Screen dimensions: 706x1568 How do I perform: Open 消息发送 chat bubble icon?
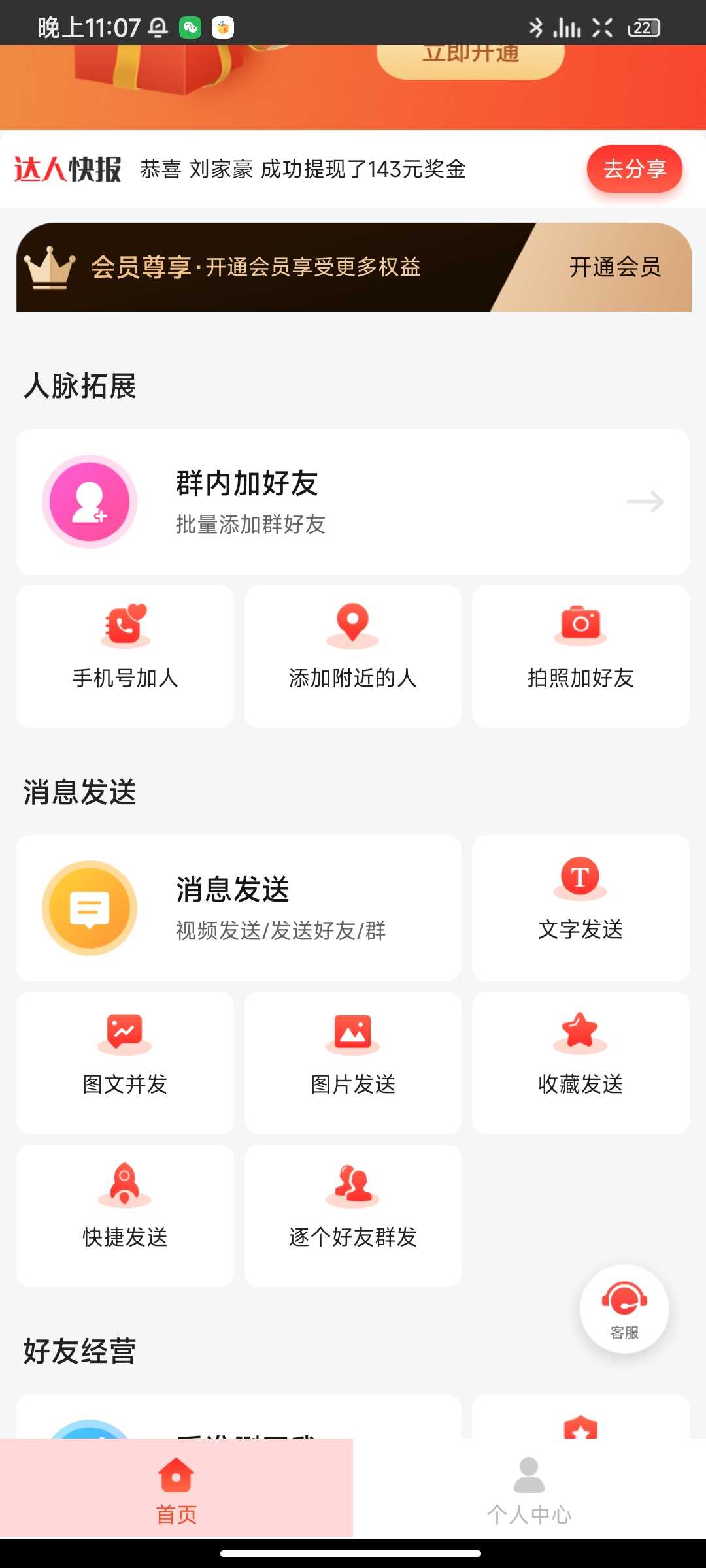coord(89,907)
